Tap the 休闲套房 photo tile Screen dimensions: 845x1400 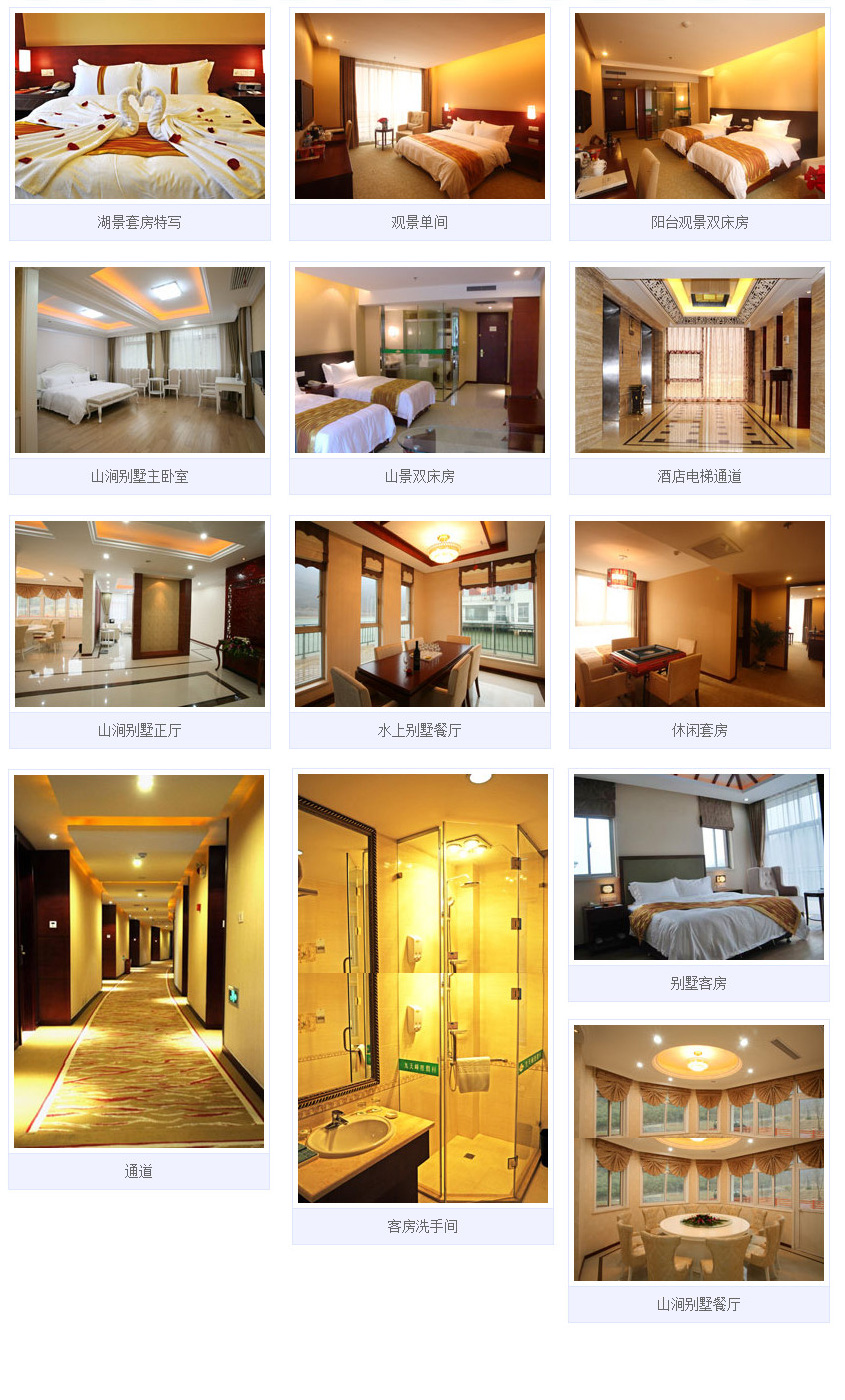700,614
